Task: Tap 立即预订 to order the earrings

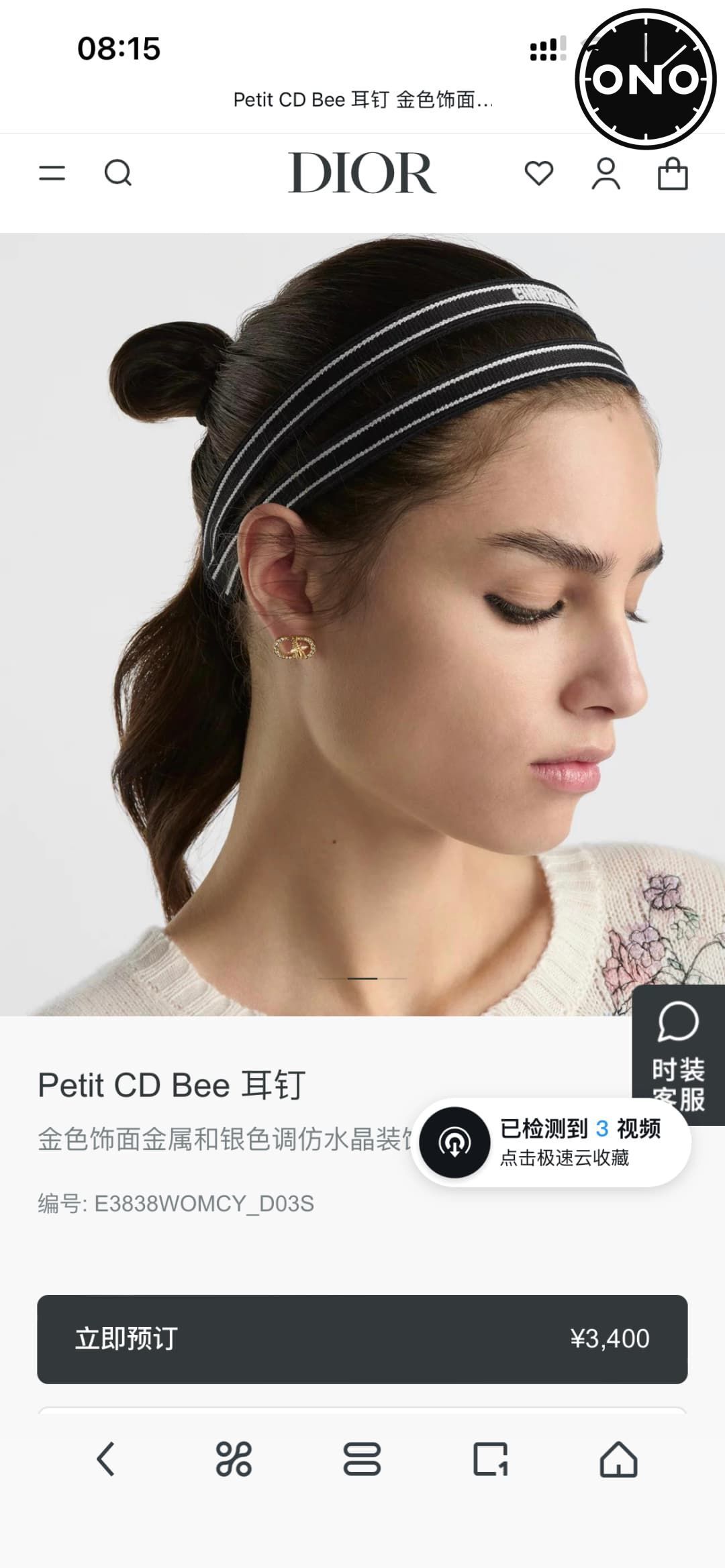Action: pos(362,1339)
